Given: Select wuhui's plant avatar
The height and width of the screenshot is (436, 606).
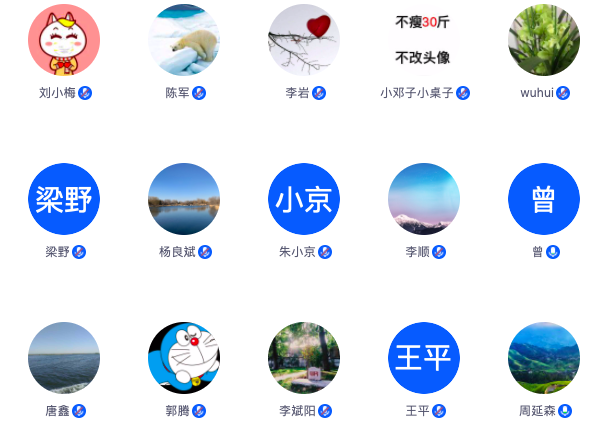Looking at the screenshot, I should click(x=544, y=40).
